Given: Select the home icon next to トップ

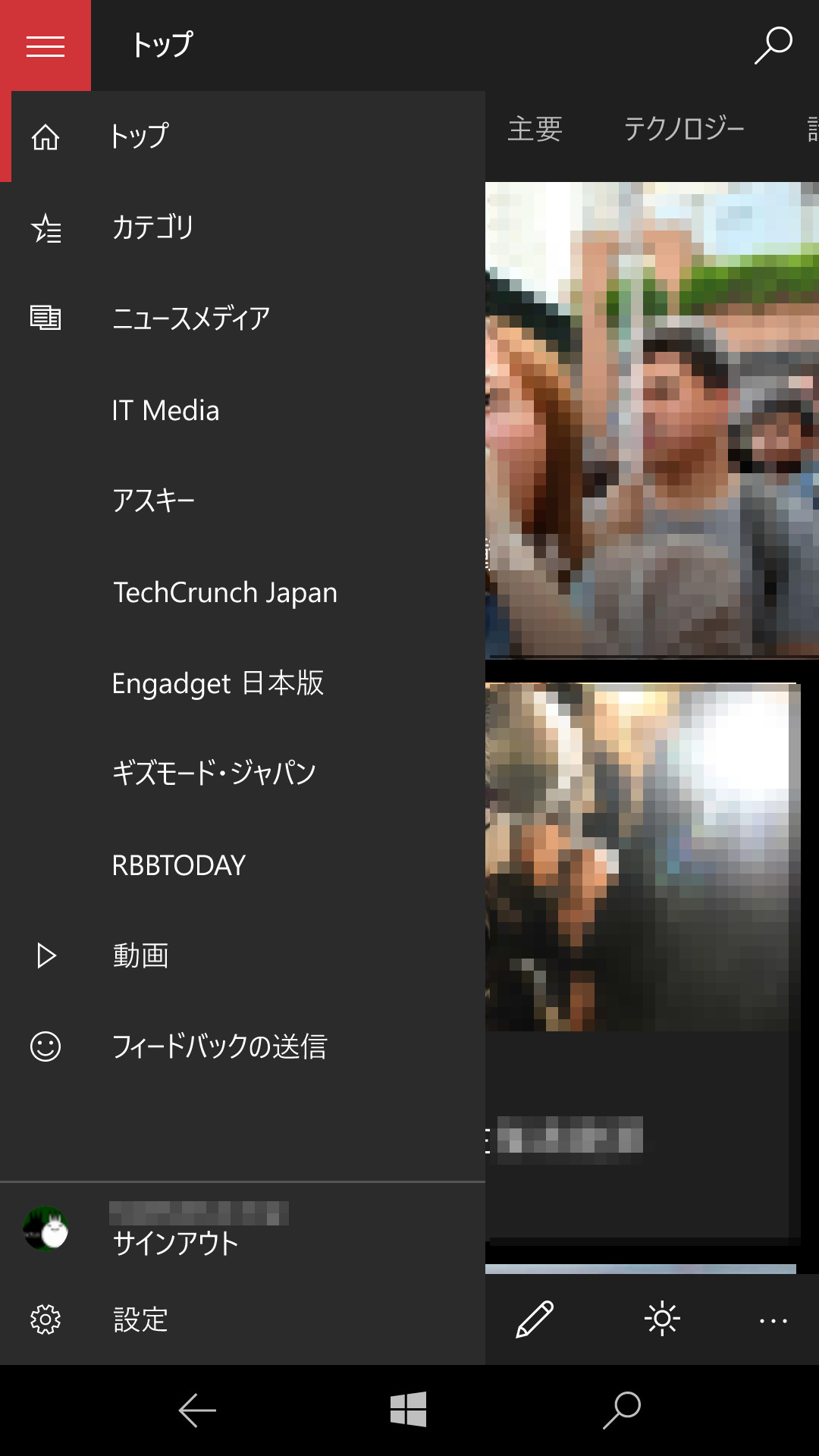Looking at the screenshot, I should (45, 137).
